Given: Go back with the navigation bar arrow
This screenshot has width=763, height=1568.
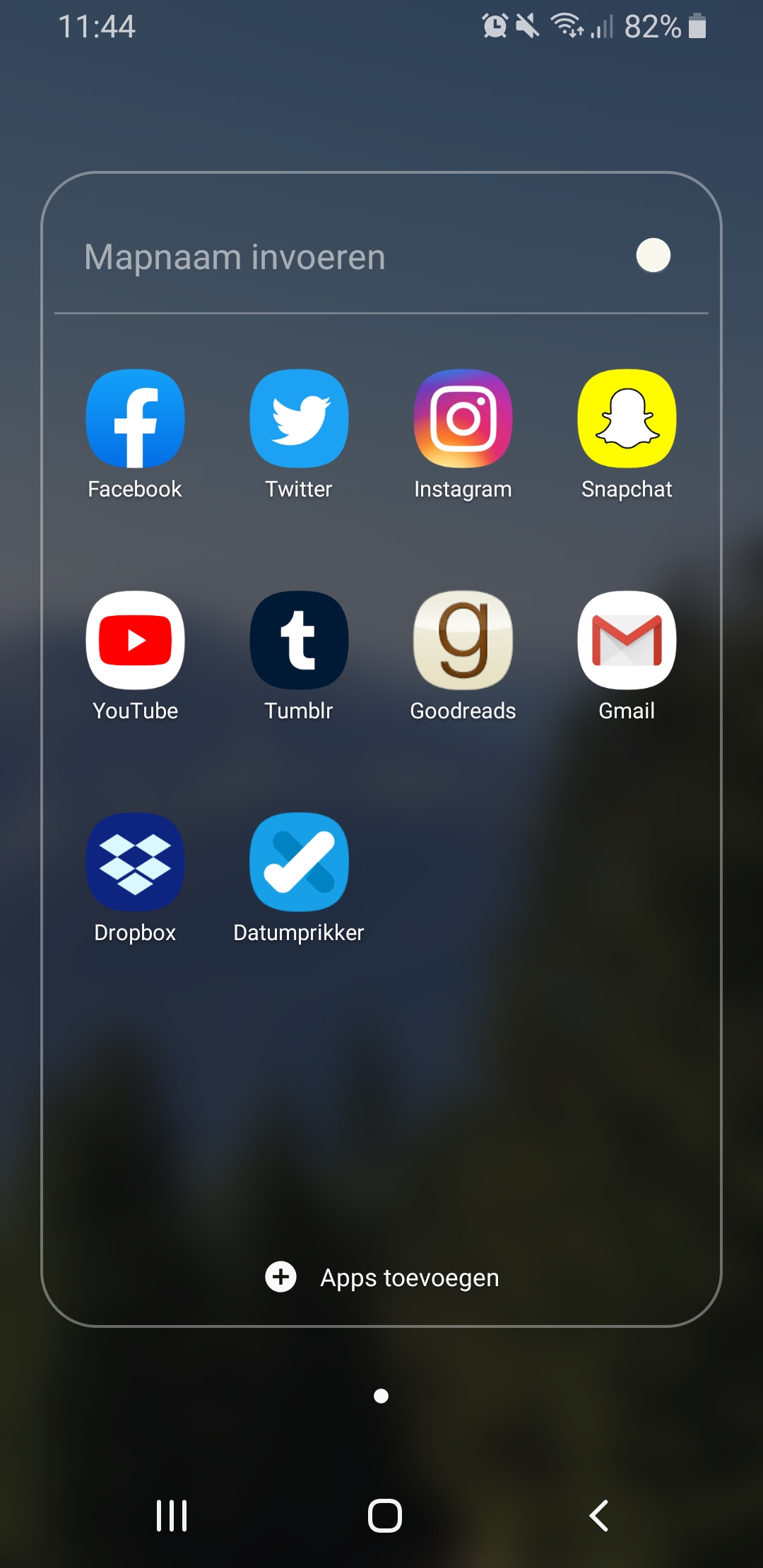Looking at the screenshot, I should [x=598, y=1515].
